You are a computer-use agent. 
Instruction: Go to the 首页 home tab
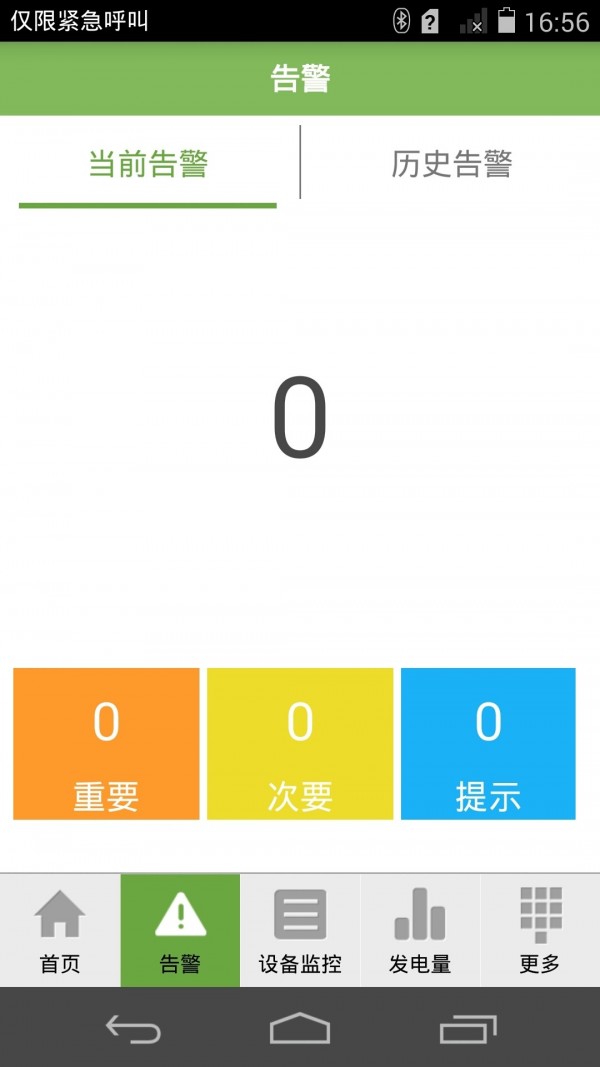(60, 931)
